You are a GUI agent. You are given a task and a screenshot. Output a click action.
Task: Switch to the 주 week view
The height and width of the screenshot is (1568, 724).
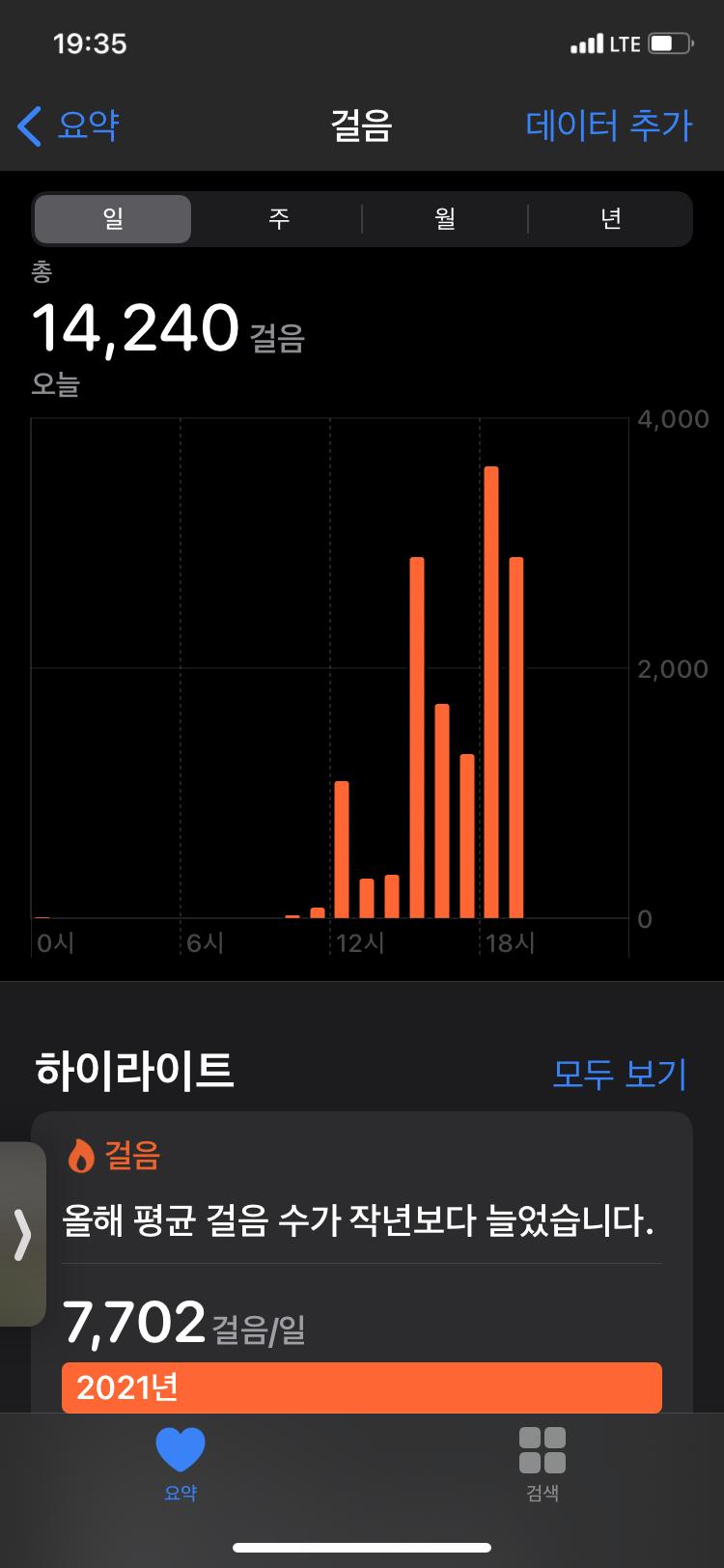(x=278, y=219)
